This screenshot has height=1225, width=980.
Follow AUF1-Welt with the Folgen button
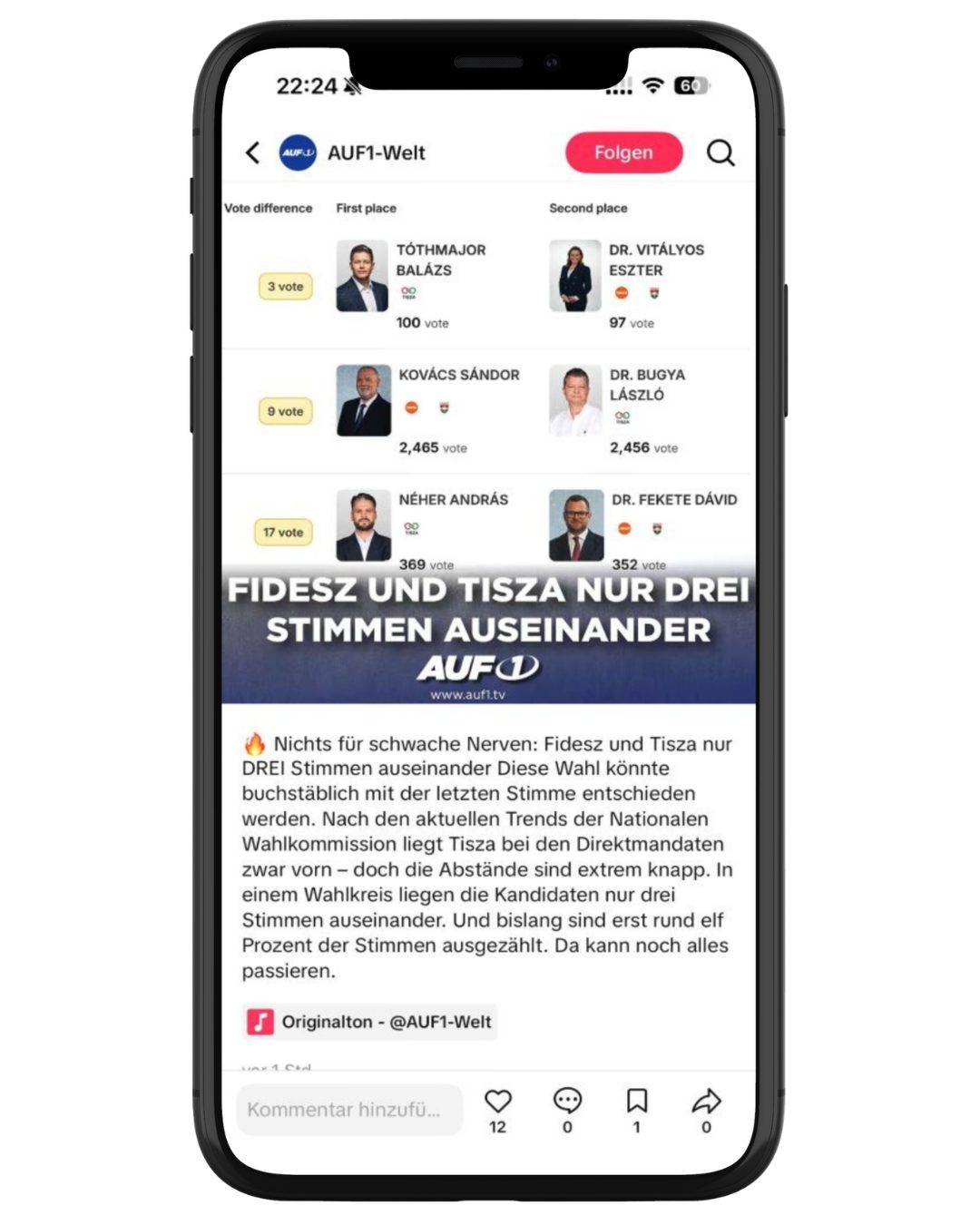[x=623, y=152]
